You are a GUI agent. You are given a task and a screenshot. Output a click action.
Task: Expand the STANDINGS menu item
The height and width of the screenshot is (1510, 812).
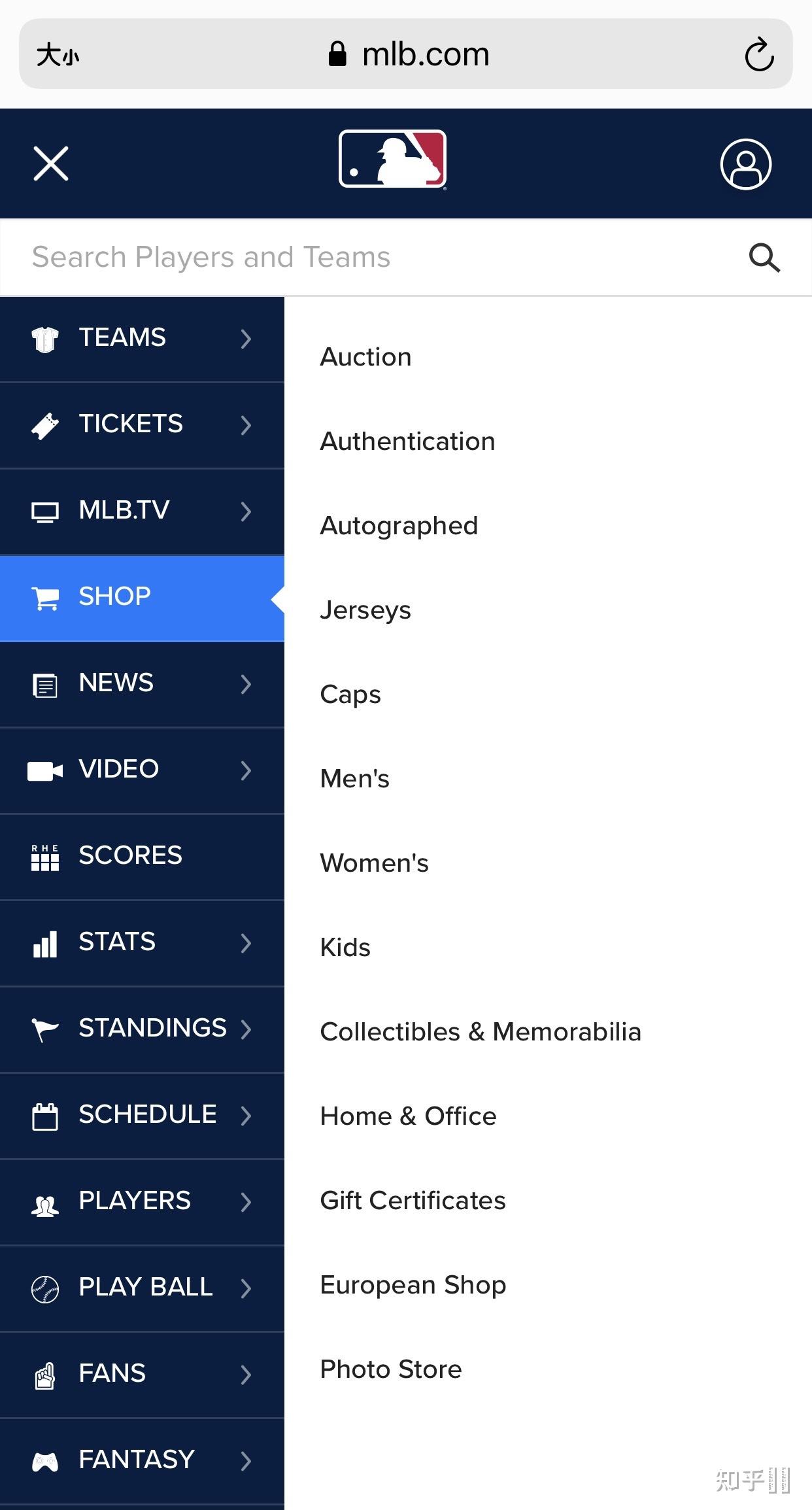pos(142,1029)
